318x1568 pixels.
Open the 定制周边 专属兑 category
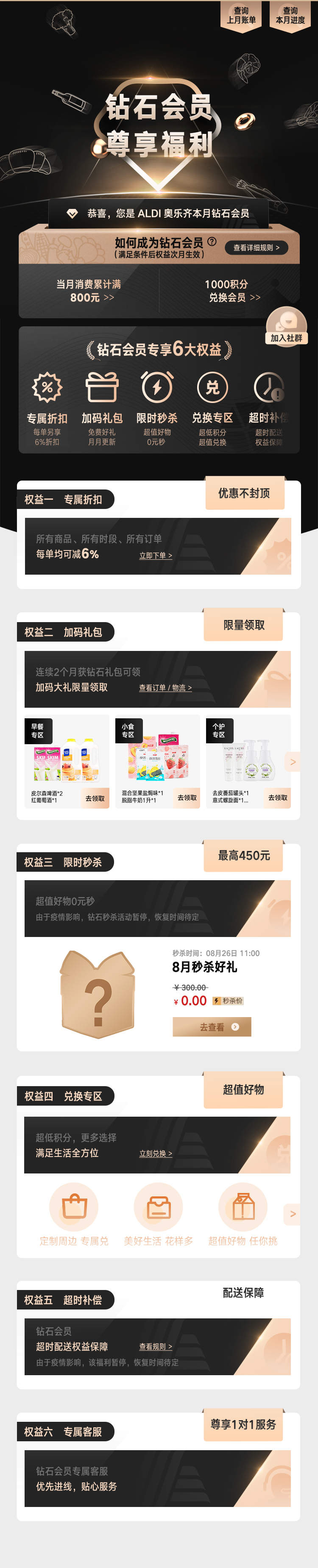coord(74,1214)
